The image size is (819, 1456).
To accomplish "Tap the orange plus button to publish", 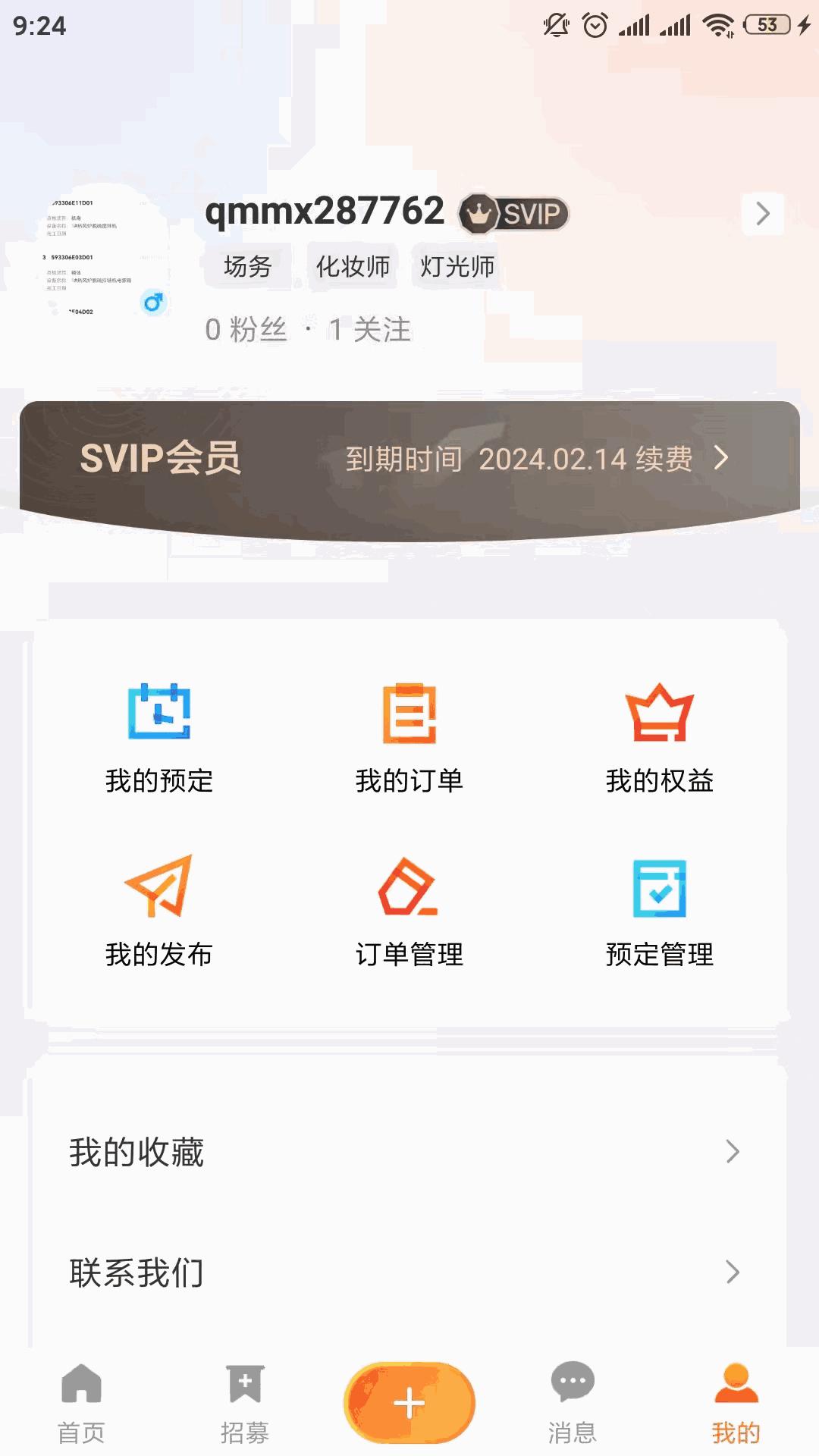I will pos(409,1399).
